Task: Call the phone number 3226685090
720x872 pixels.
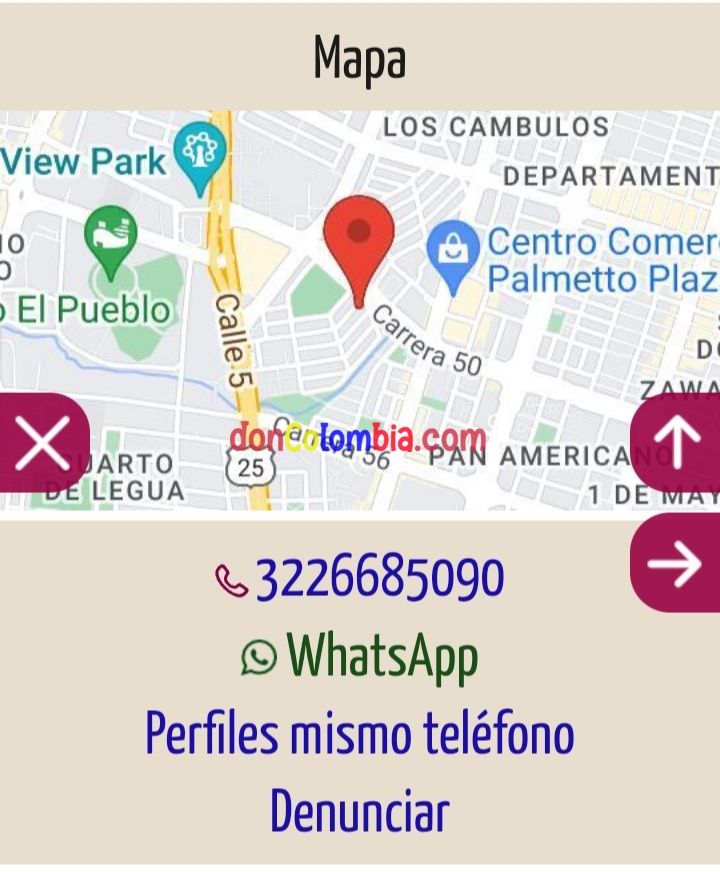Action: [379, 578]
